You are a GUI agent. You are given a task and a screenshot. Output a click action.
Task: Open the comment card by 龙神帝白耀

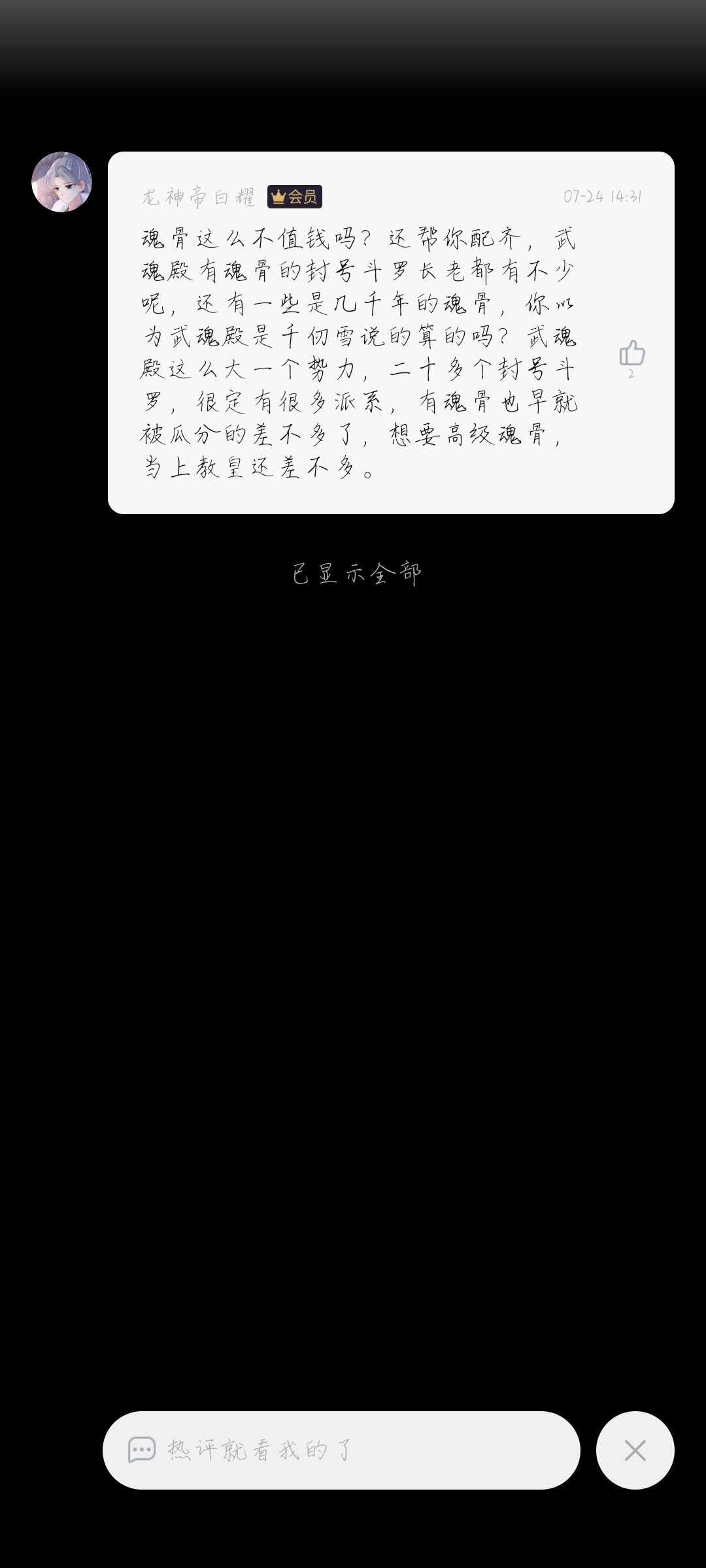391,333
